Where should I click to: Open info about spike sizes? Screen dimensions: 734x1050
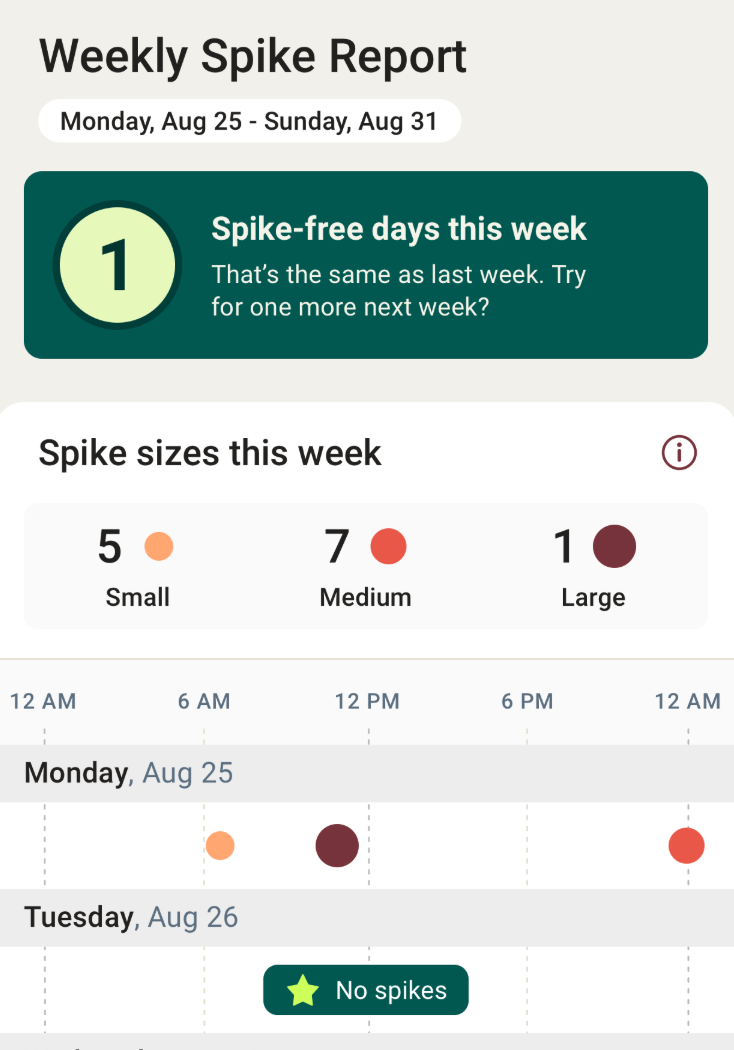[679, 453]
